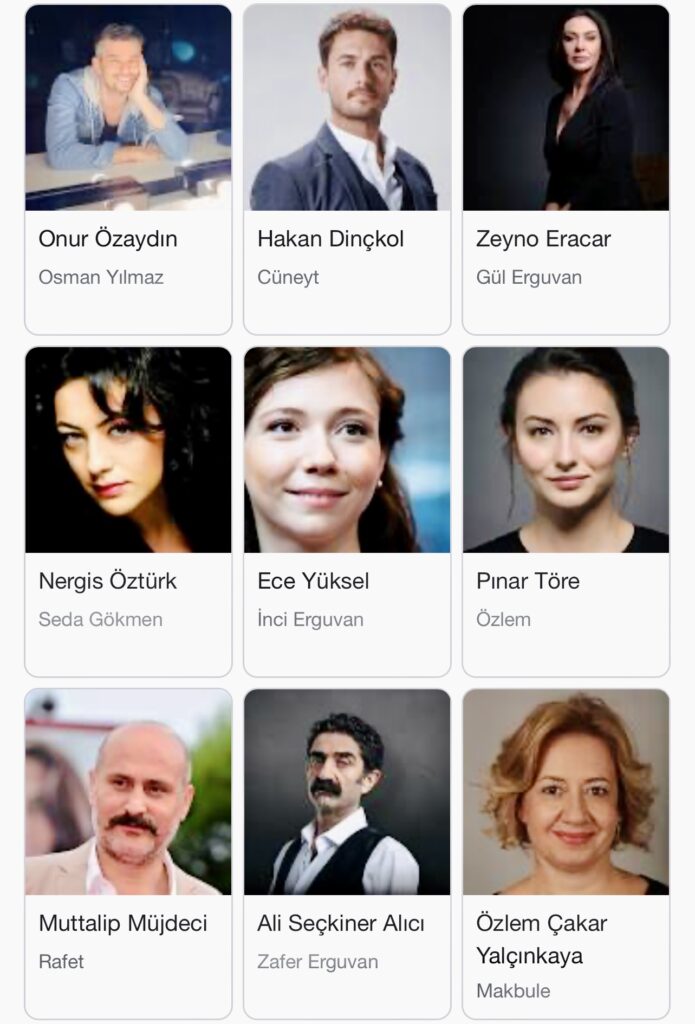Tap the Ece Yüksel cast card
695x1024 pixels.
click(347, 510)
